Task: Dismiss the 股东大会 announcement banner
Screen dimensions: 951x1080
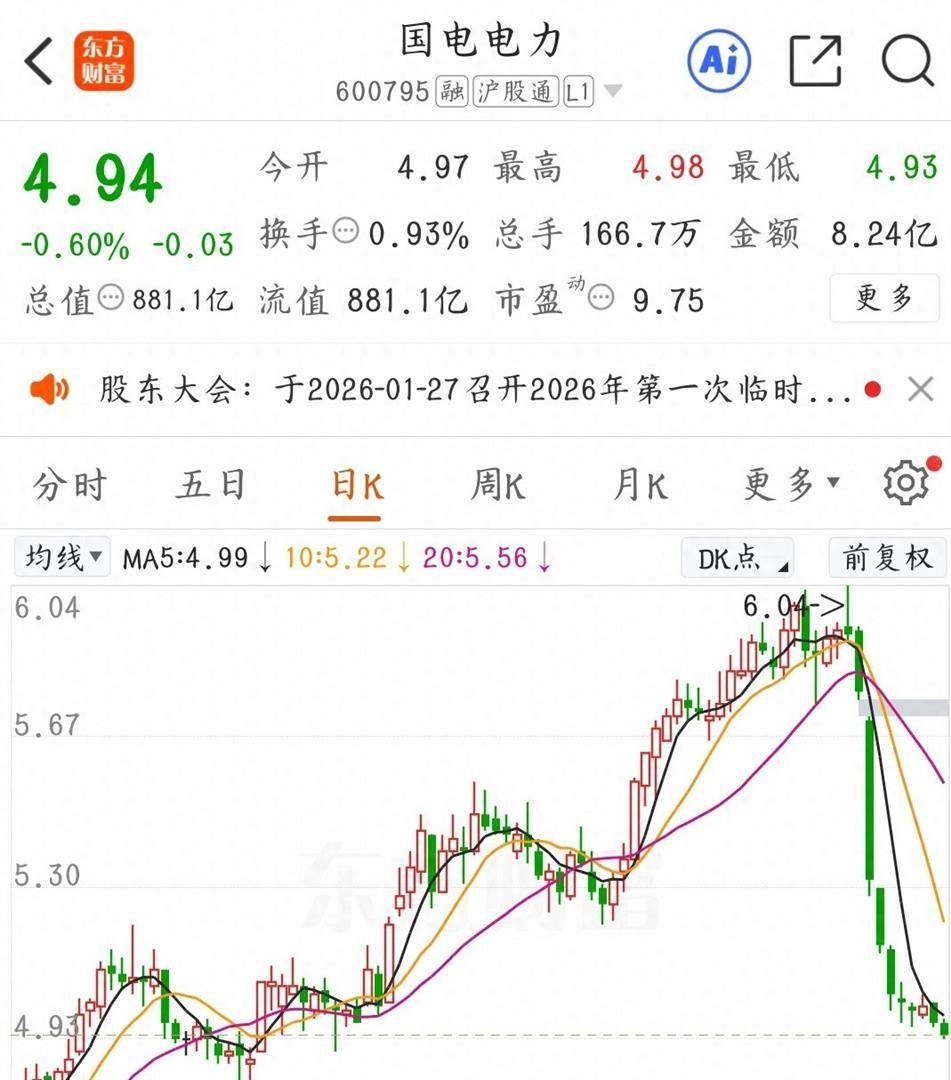Action: tap(920, 390)
